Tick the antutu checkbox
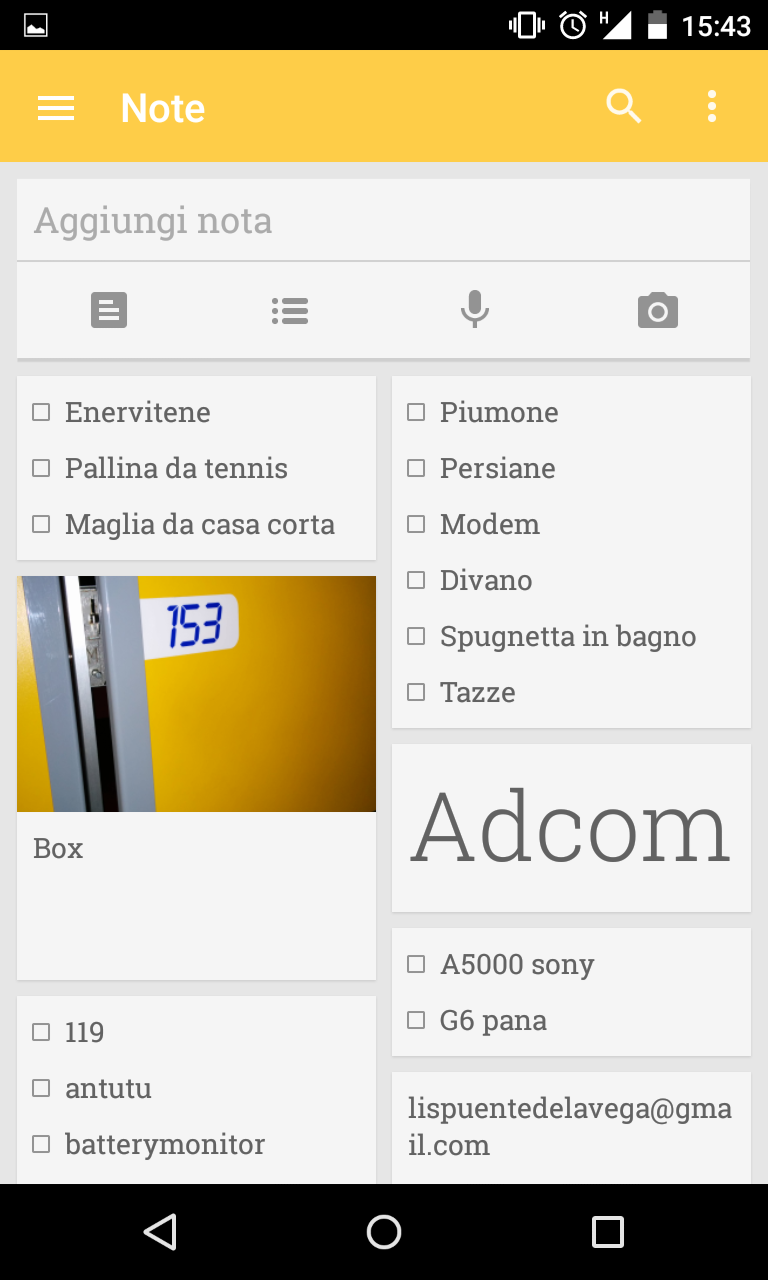Screen dimensions: 768x1280 point(41,1088)
